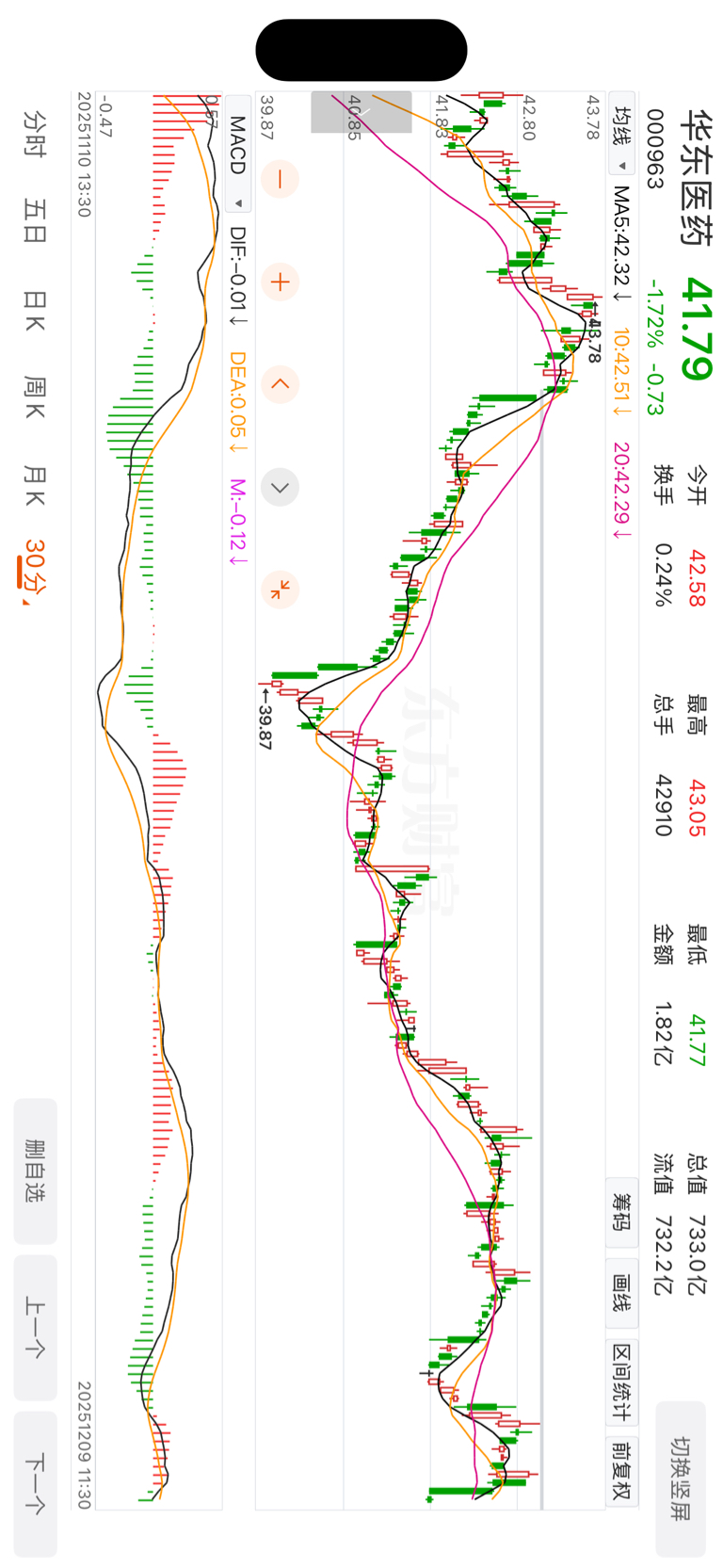Tap 删自选 to remove from watchlist
This screenshot has height=1568, width=723.
click(x=36, y=1171)
